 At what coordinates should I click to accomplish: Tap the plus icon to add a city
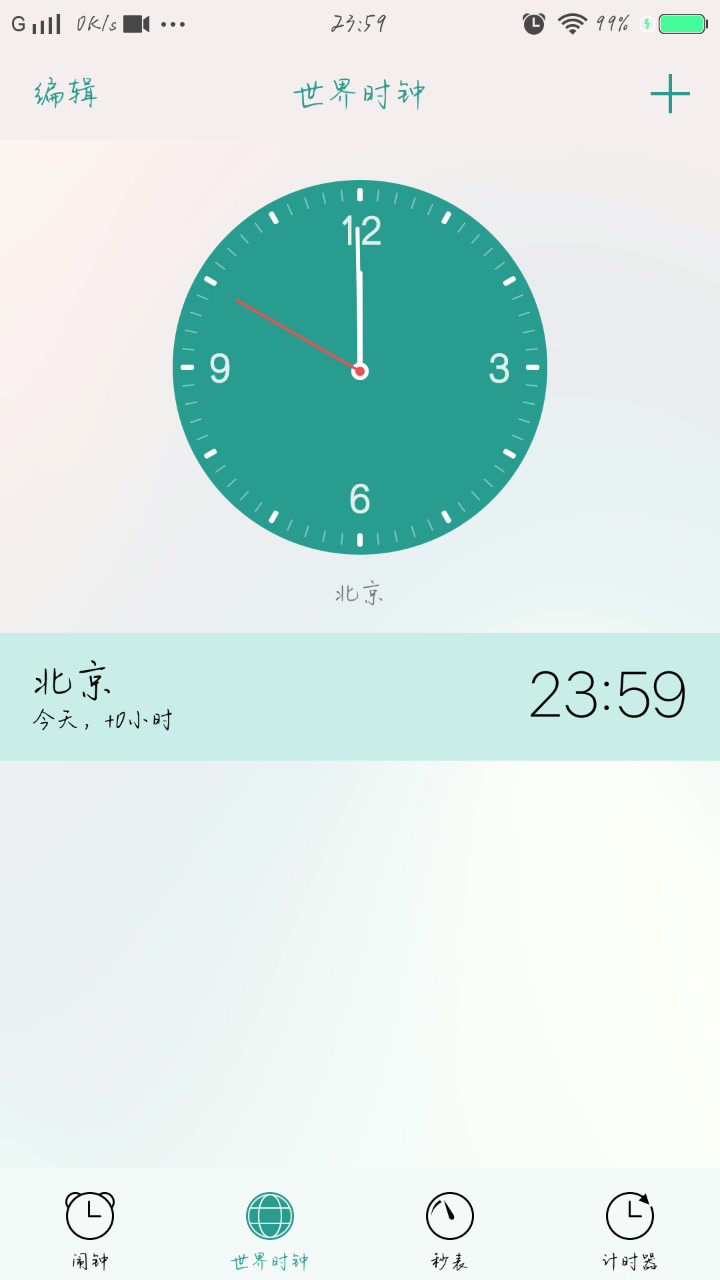click(x=670, y=93)
